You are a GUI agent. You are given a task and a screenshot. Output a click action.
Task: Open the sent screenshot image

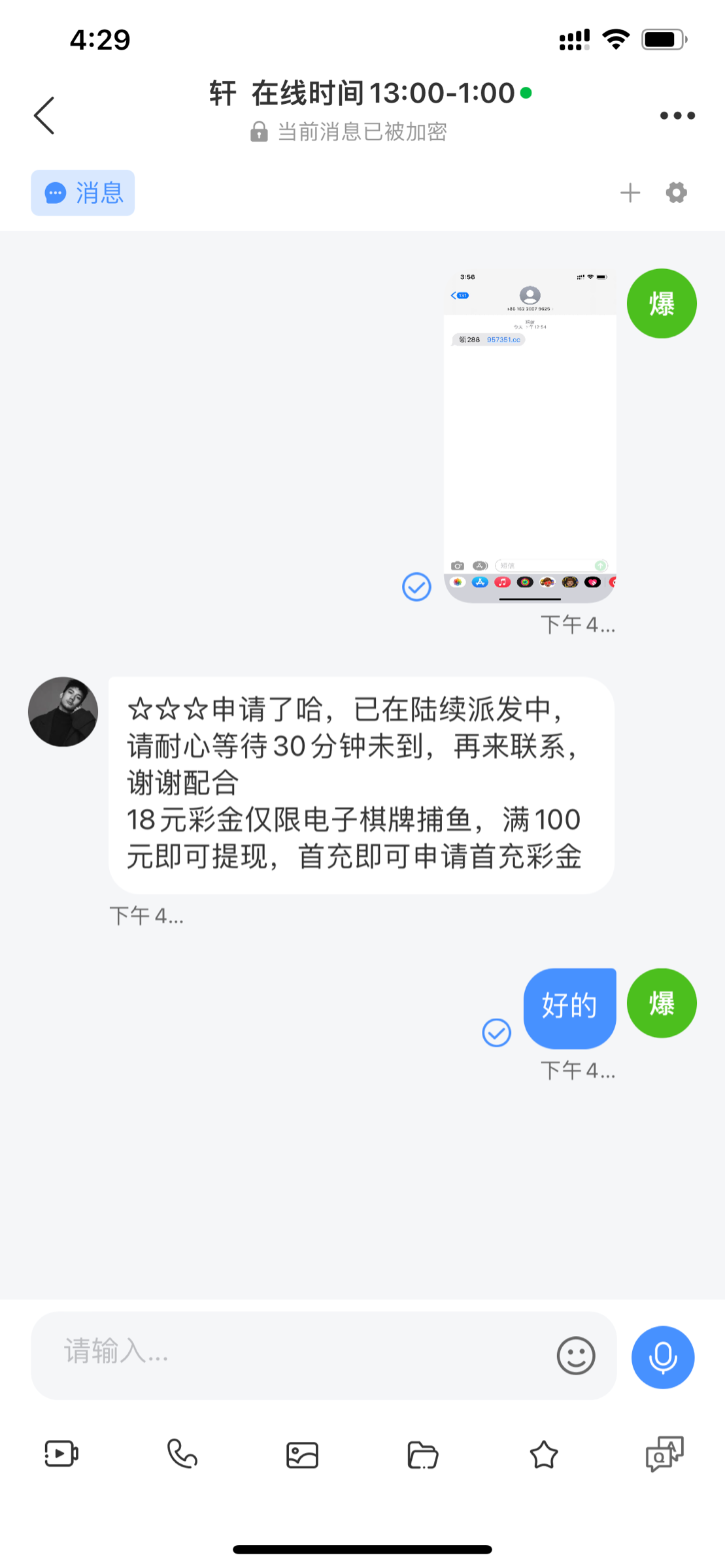click(x=530, y=436)
